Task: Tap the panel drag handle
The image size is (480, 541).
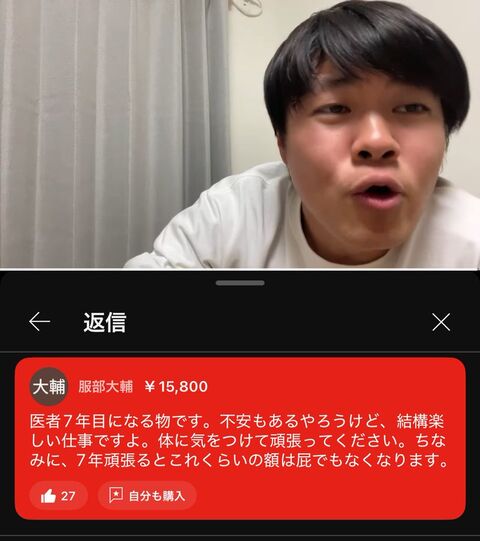Action: [240, 283]
